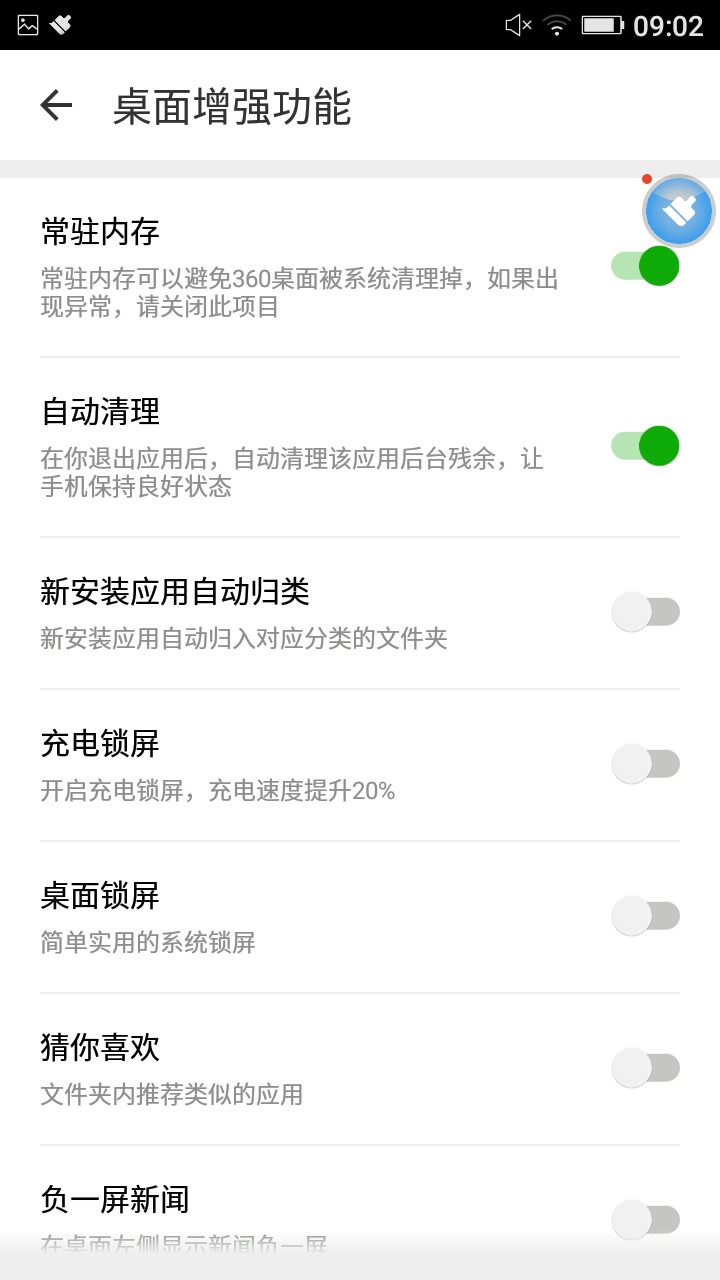Enable the 猜你喜欢 toggle
Viewport: 720px width, 1280px height.
click(x=645, y=1068)
